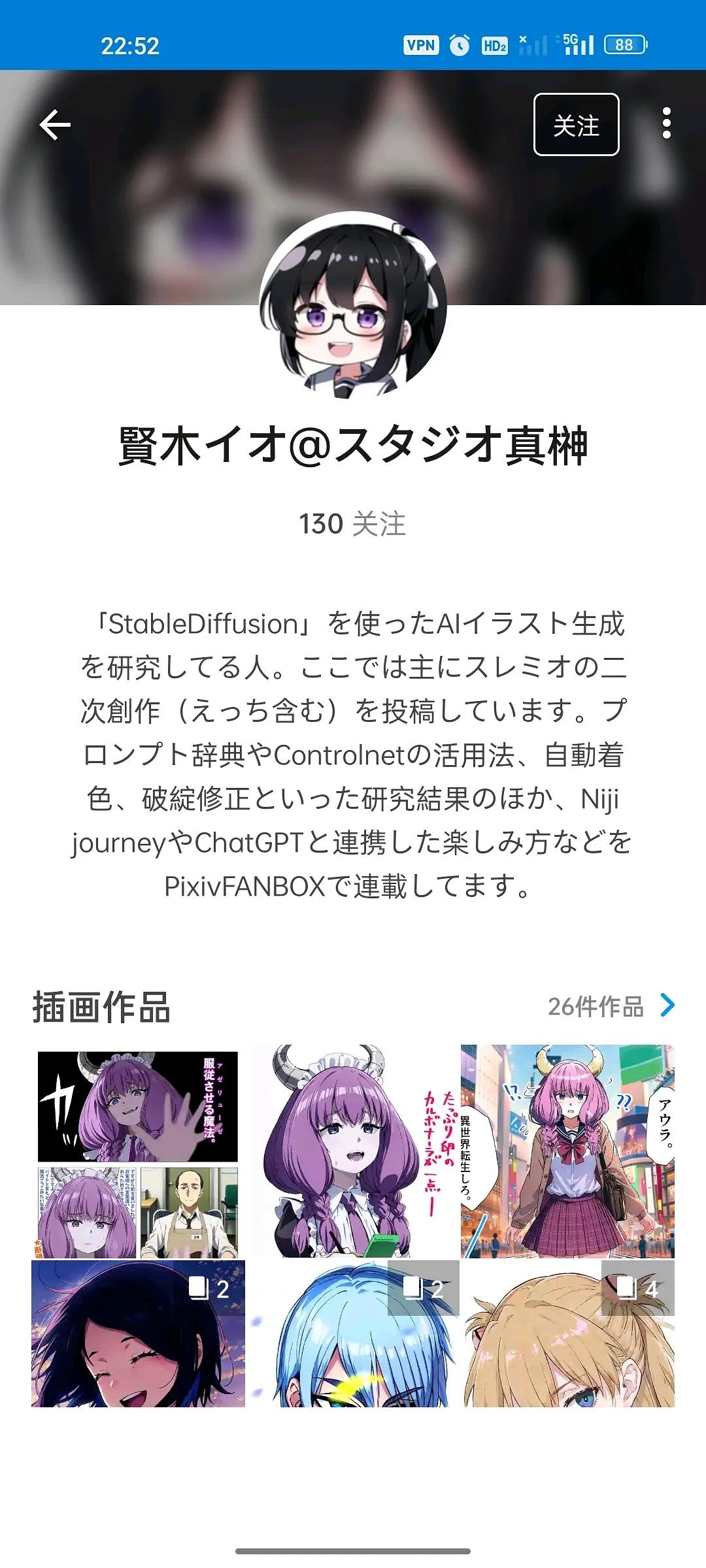The image size is (706, 1568).
Task: Open the blonde girl 4-page artwork
Action: (x=567, y=1334)
